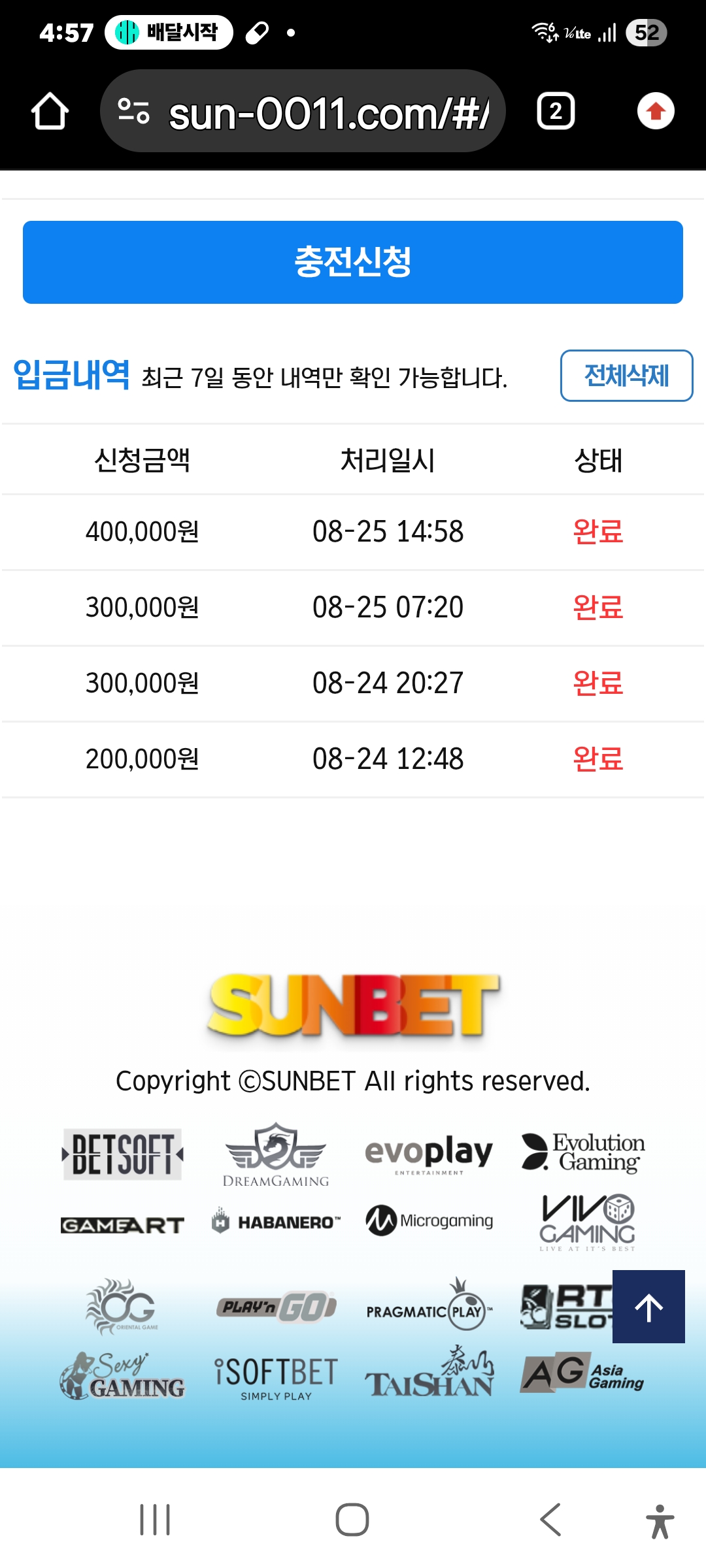Tap the scroll-to-top arrow button
The width and height of the screenshot is (706, 1568).
(x=648, y=1307)
